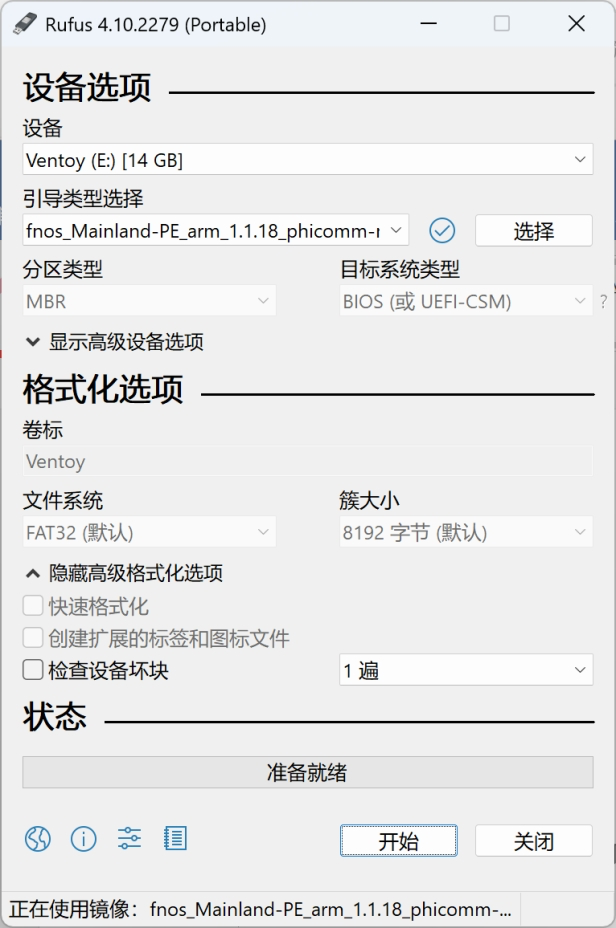Collapse 隐藏高级格式化选项
Screen dimensions: 616x928
(124, 573)
